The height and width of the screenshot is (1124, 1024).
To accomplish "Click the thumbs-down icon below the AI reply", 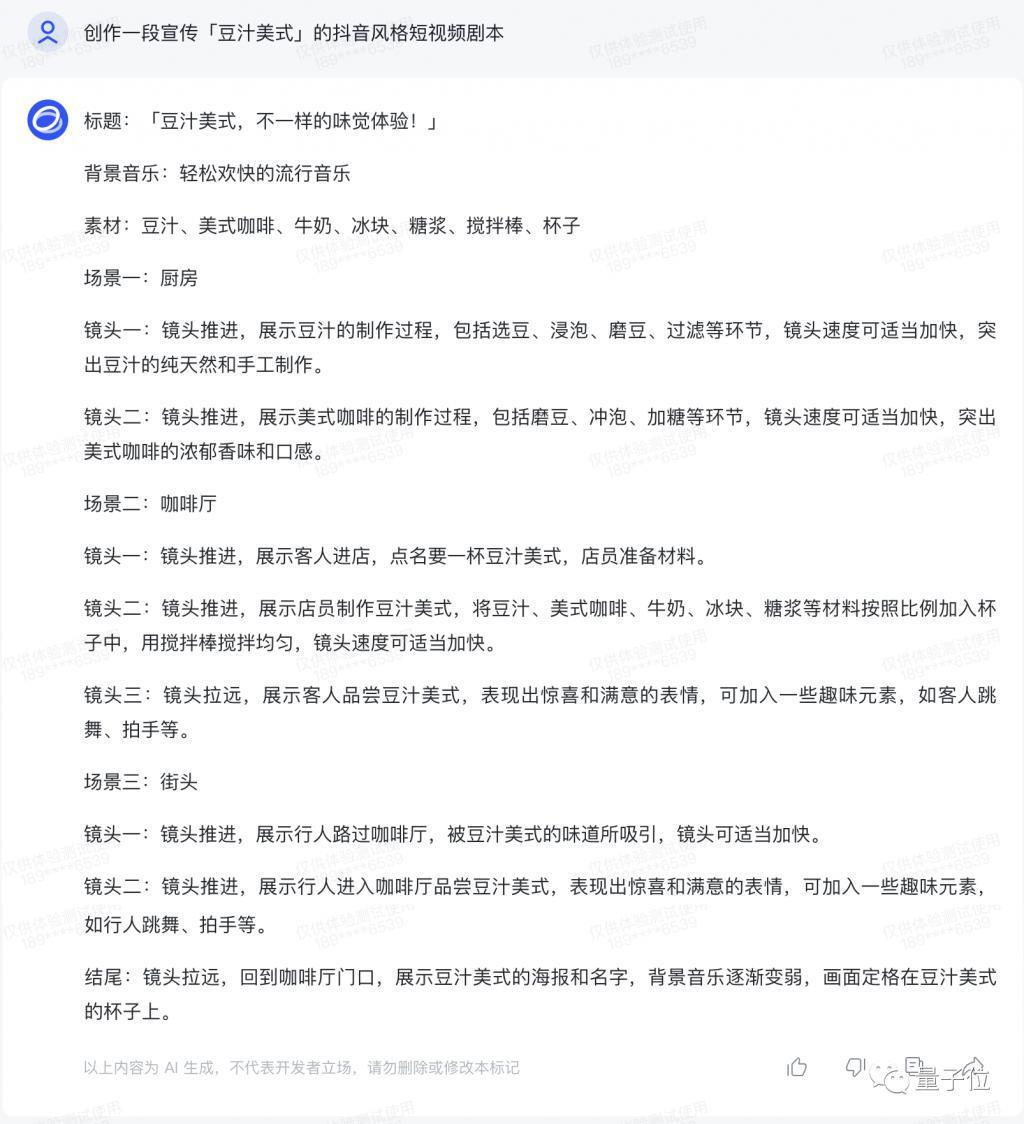I will tap(855, 1068).
